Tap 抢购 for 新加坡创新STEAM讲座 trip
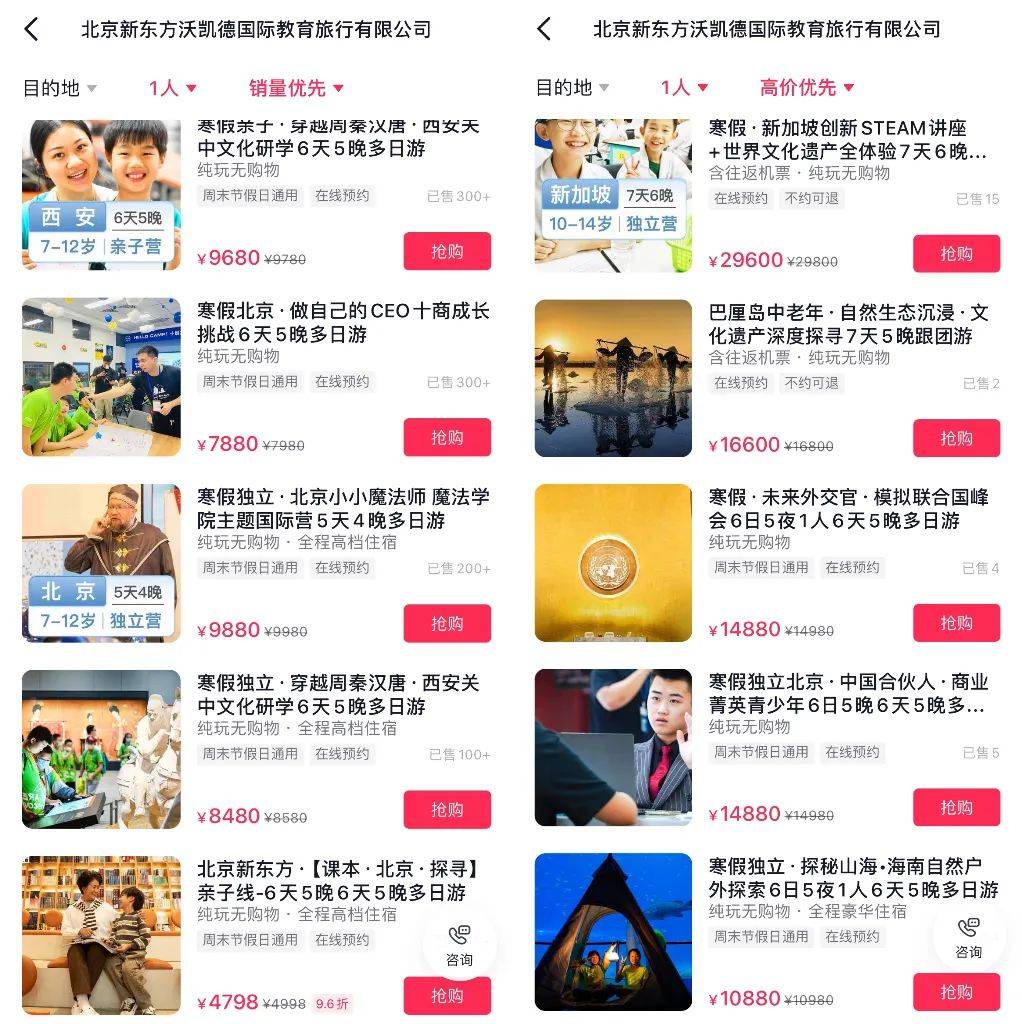The width and height of the screenshot is (1022, 1024). click(x=956, y=254)
